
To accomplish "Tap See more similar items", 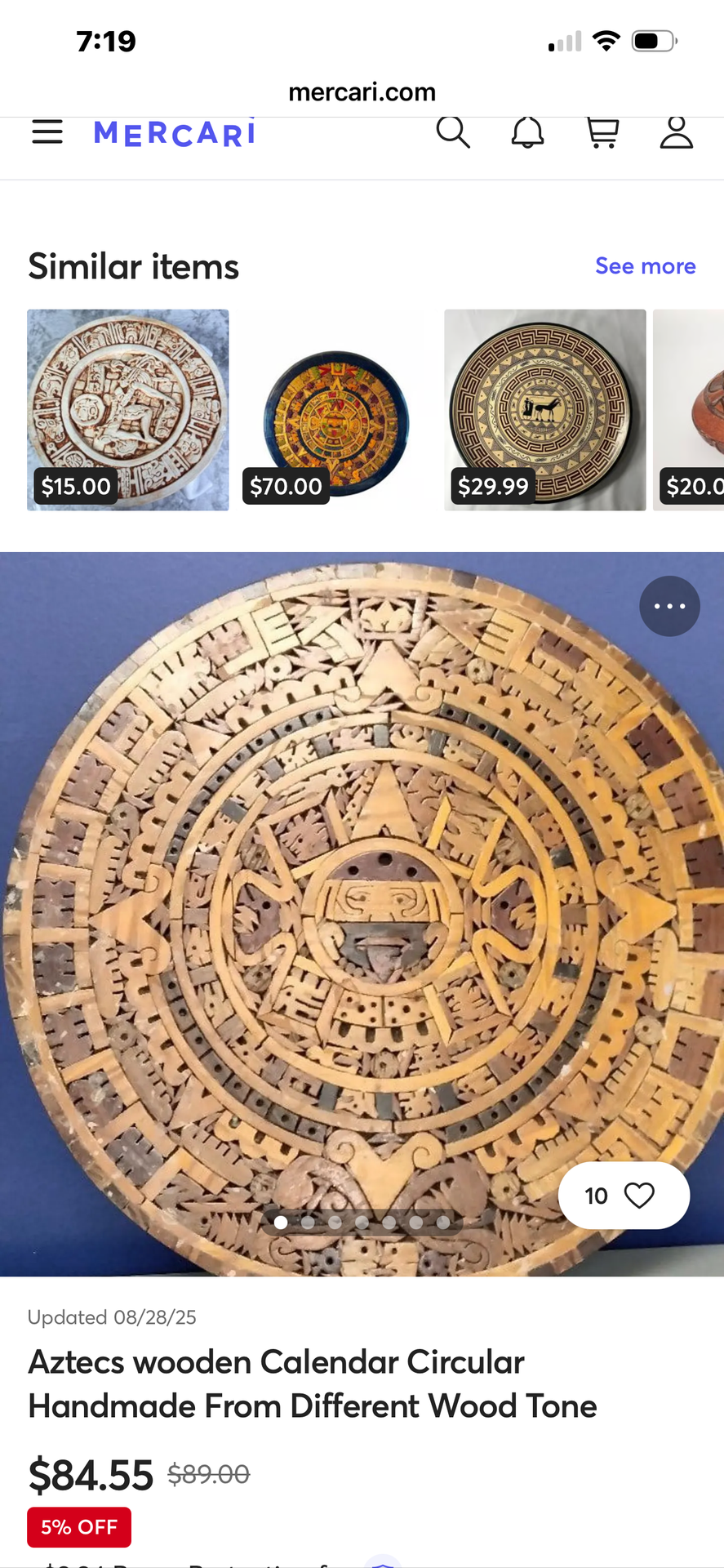I will pos(645,266).
